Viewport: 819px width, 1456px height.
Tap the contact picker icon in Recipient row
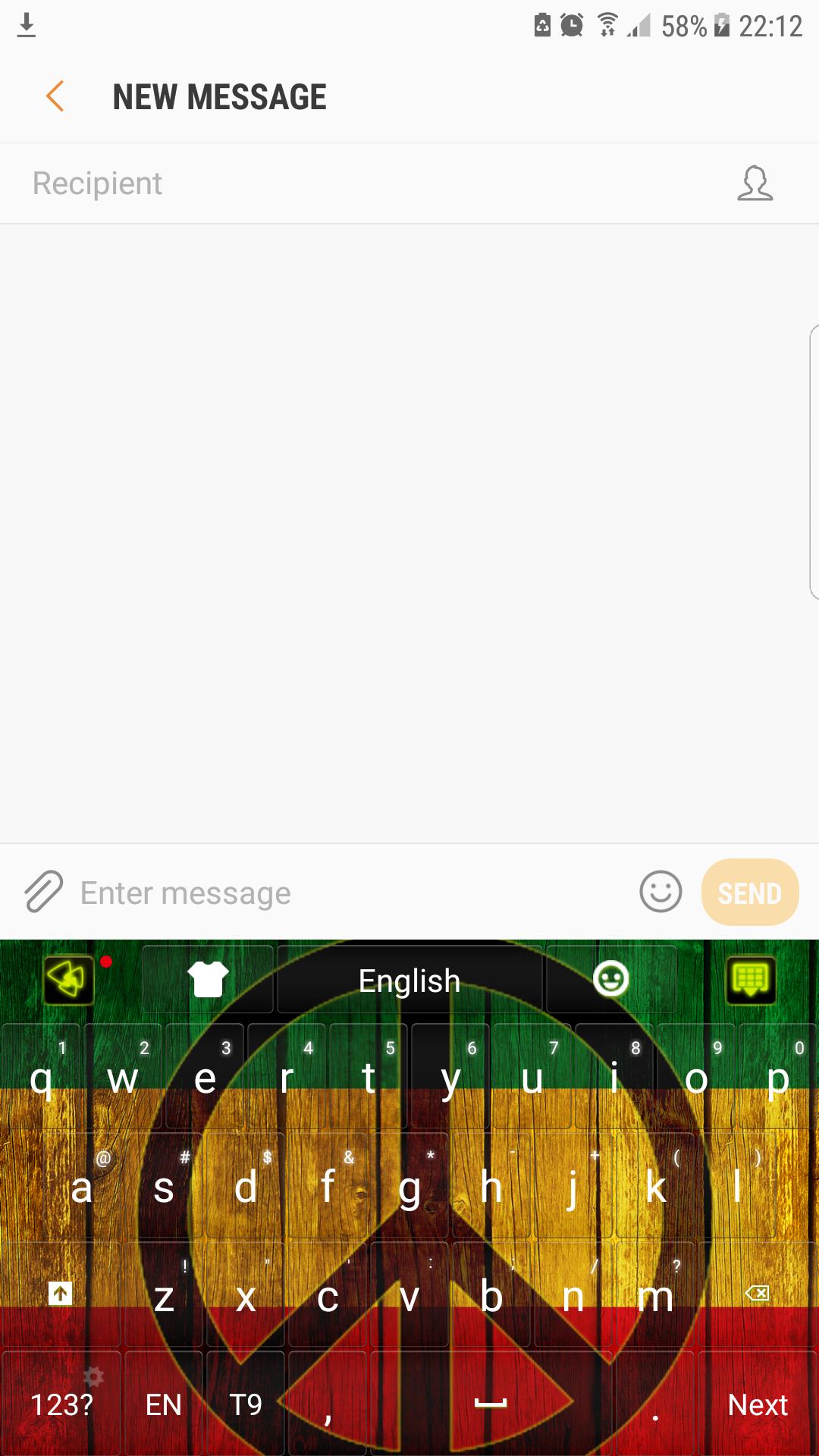pos(756,183)
